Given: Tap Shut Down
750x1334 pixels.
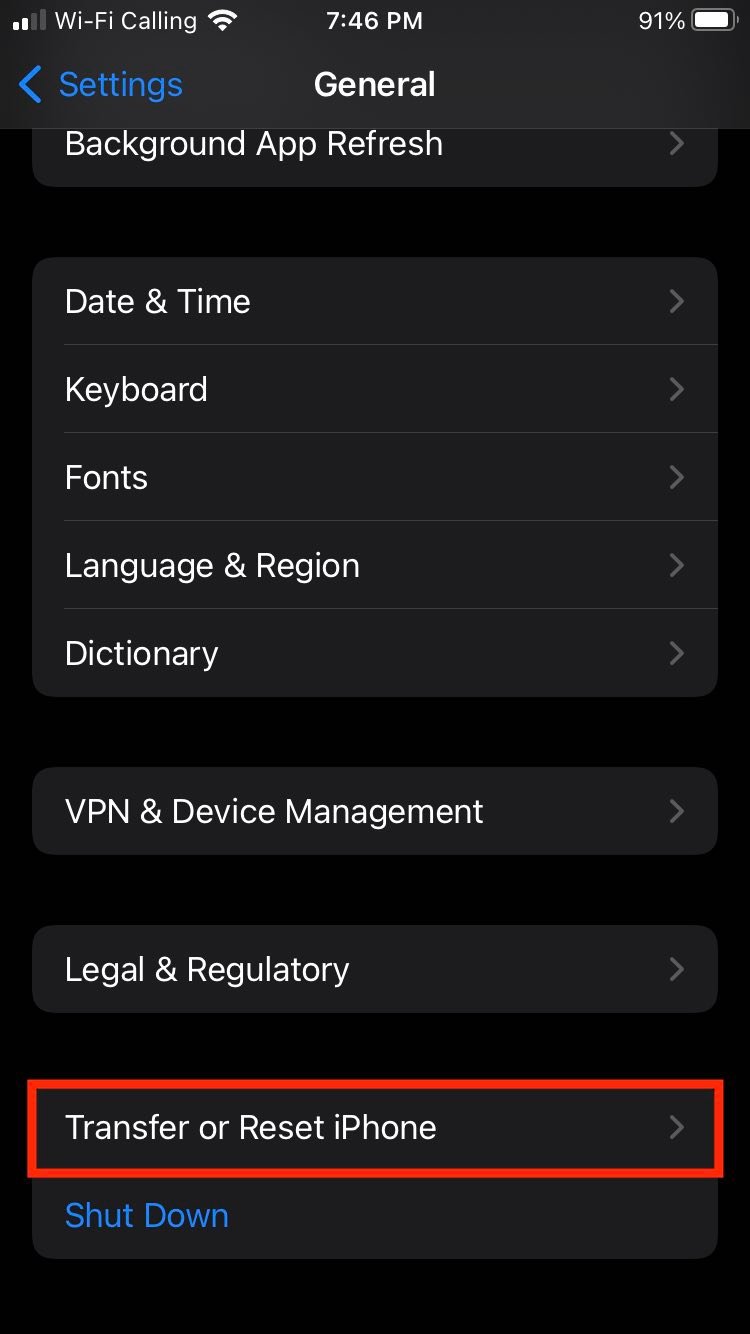Looking at the screenshot, I should coord(147,1215).
